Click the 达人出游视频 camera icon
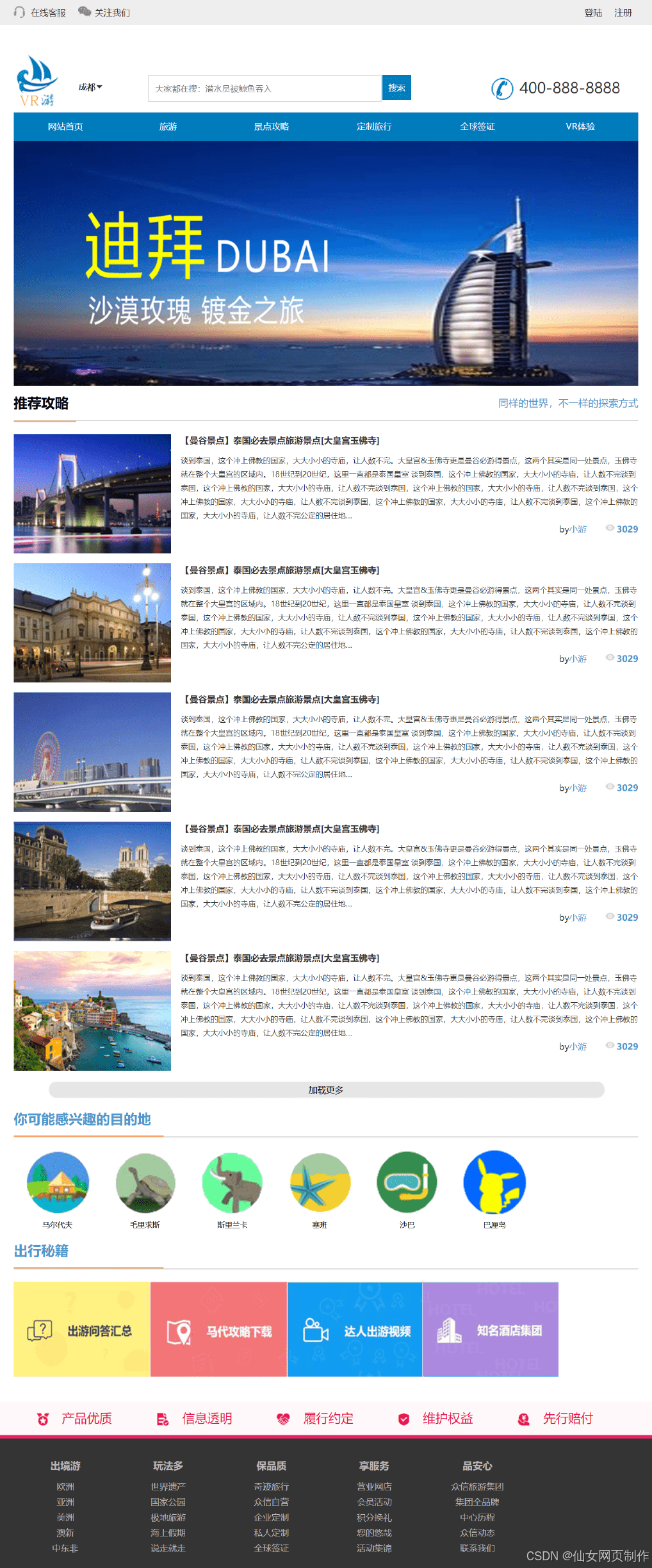The image size is (652, 1568). click(315, 1330)
